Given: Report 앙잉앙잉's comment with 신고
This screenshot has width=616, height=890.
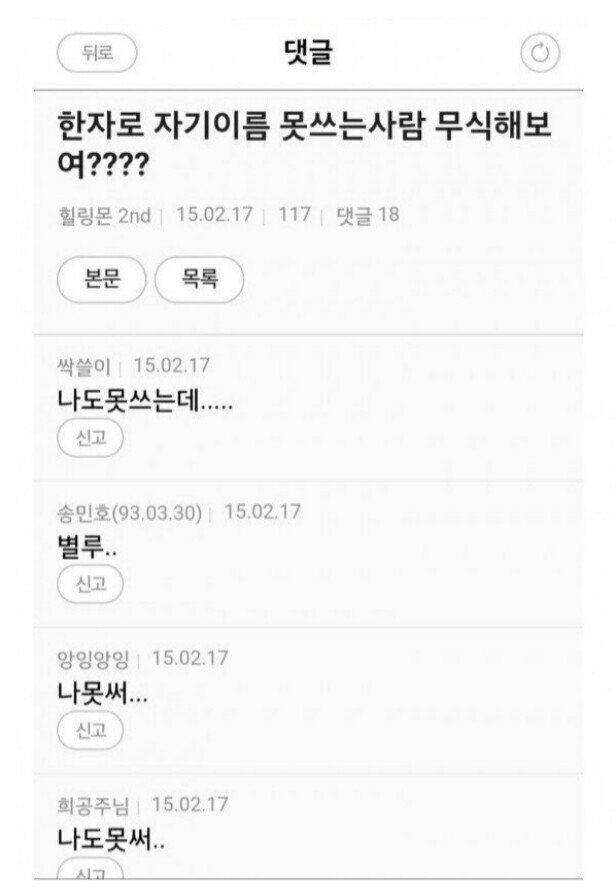Looking at the screenshot, I should (x=90, y=730).
